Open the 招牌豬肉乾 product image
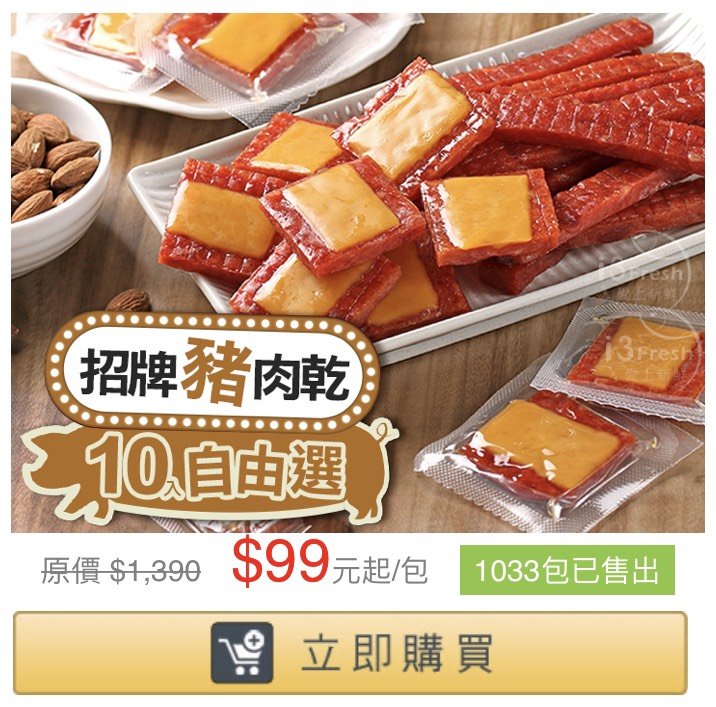This screenshot has width=716, height=707. 358,270
